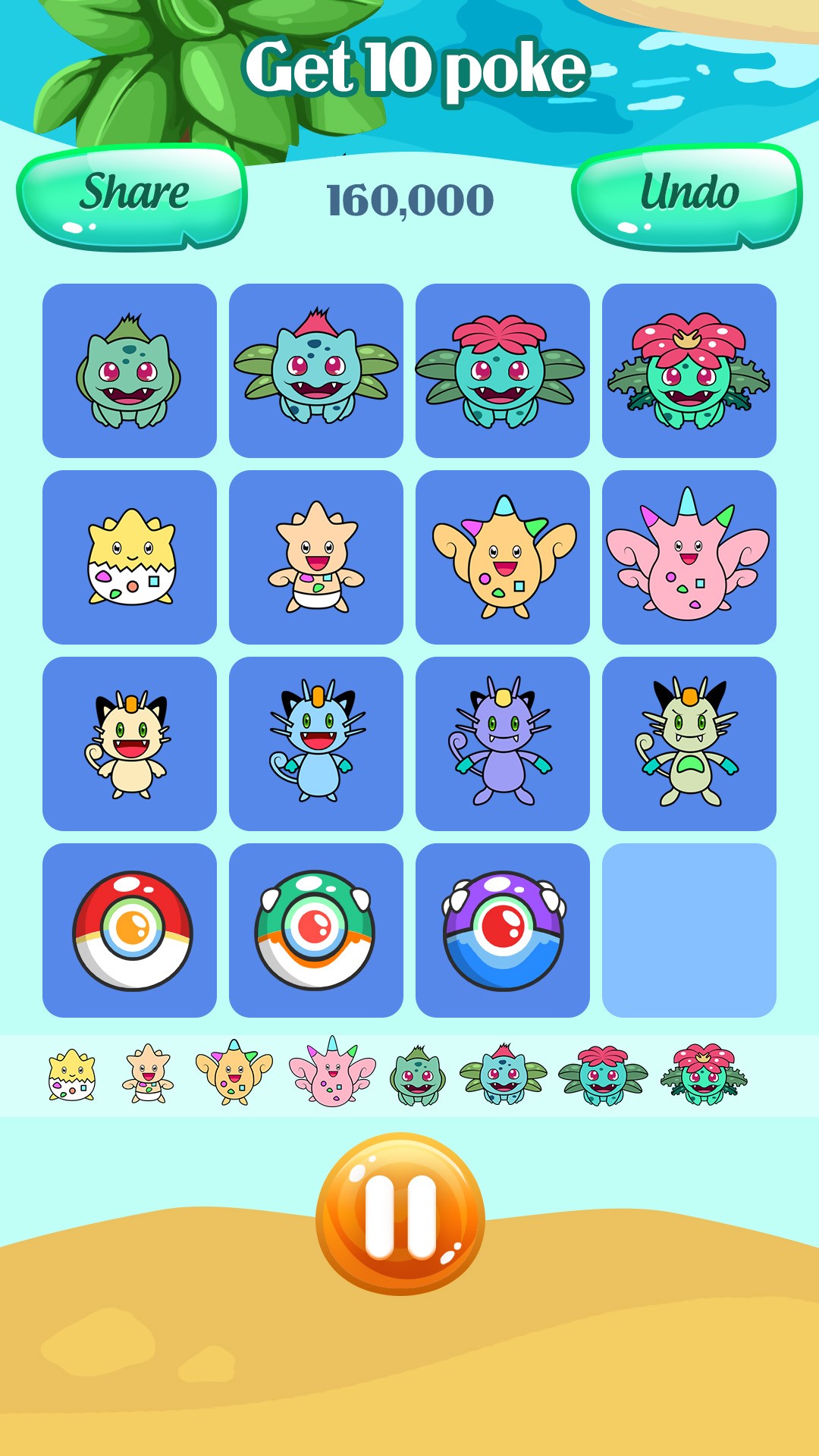Undo the last move
The height and width of the screenshot is (1456, 819).
[686, 197]
